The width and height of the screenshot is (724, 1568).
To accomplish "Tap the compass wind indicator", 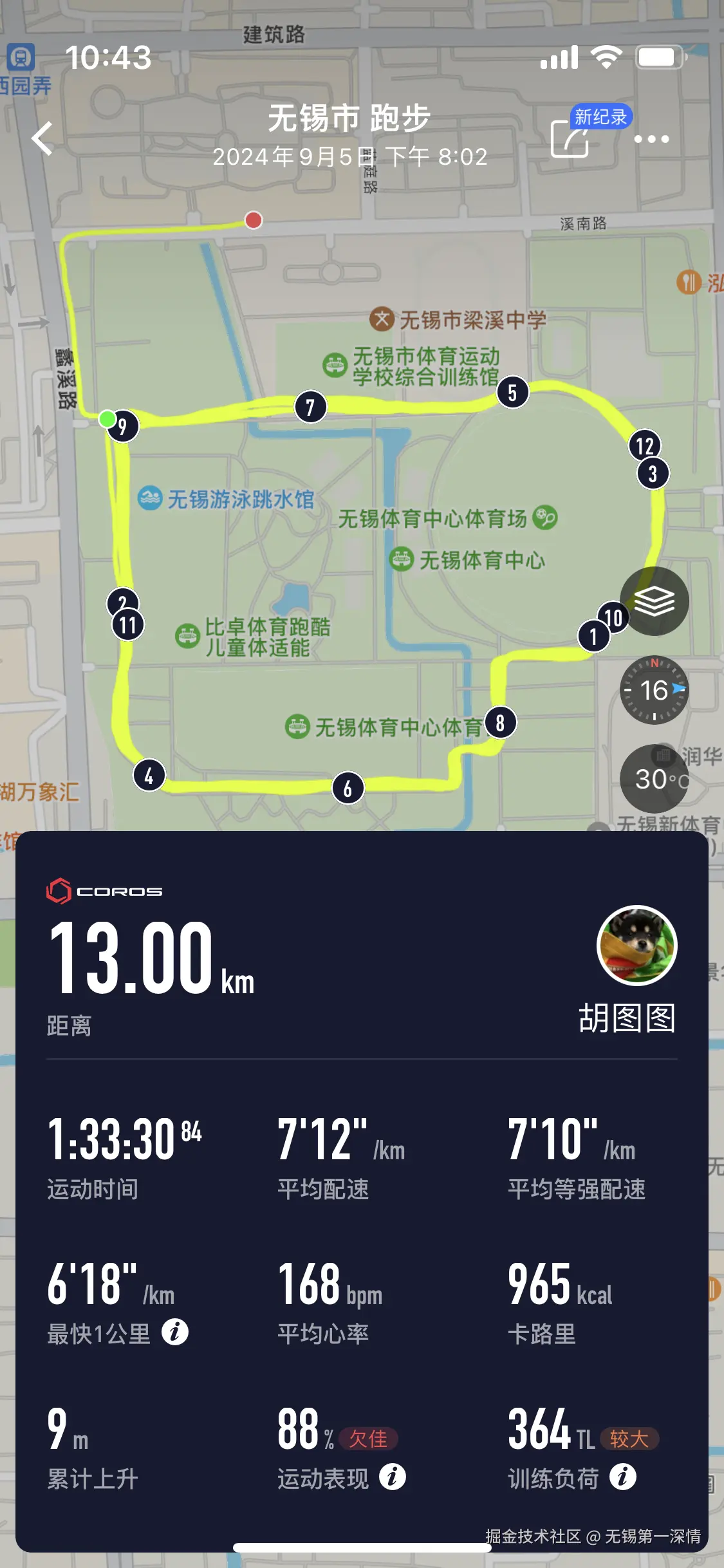I will pos(654,690).
